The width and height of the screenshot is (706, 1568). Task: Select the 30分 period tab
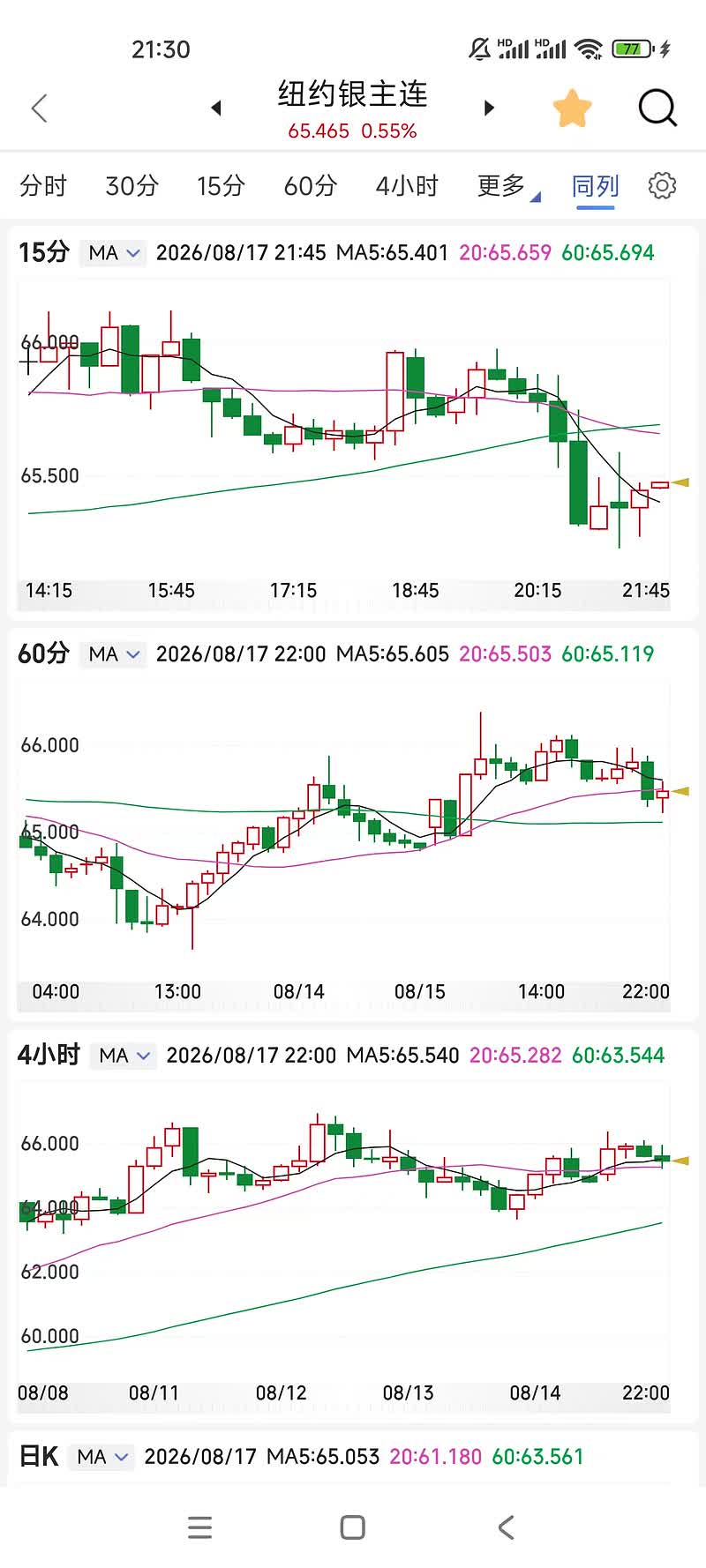pyautogui.click(x=131, y=186)
